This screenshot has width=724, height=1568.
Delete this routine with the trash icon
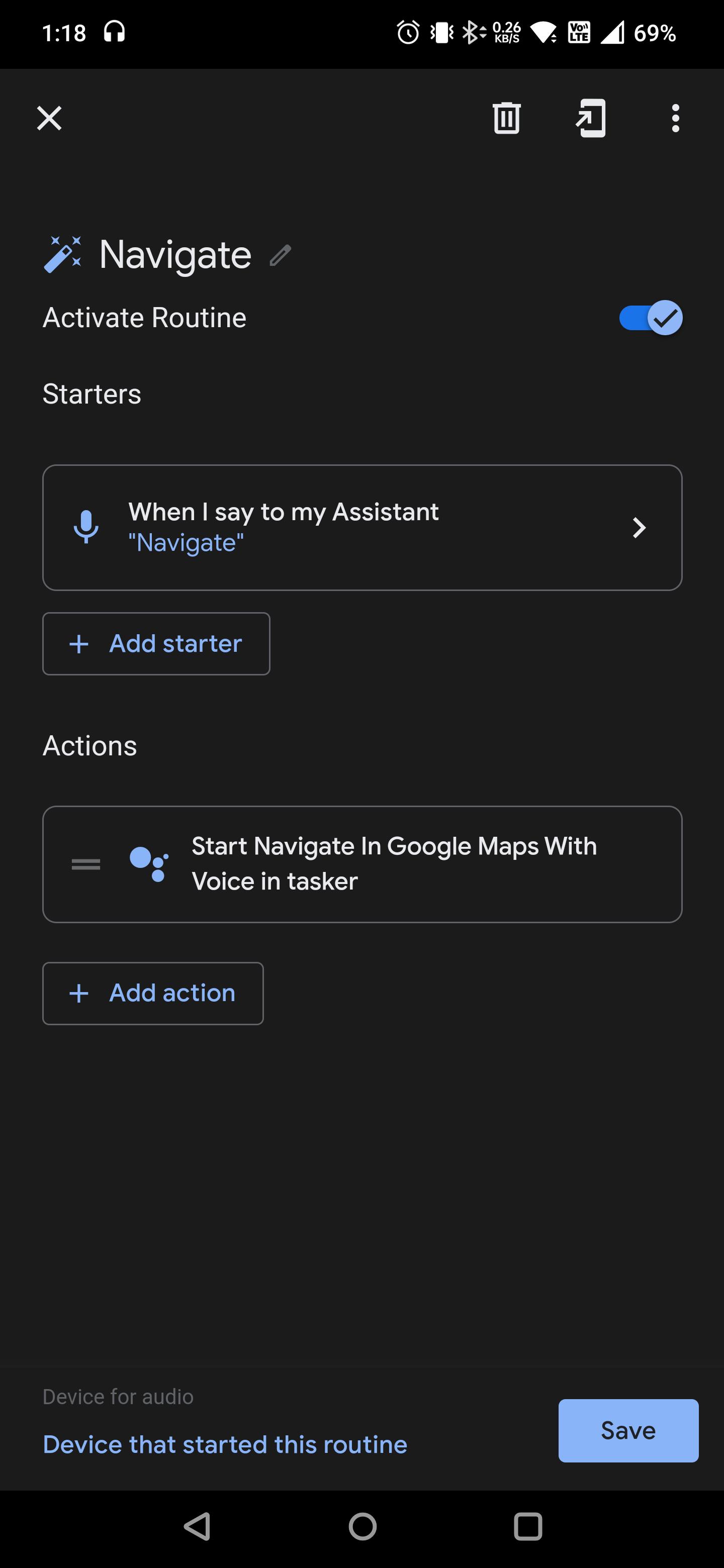coord(506,118)
